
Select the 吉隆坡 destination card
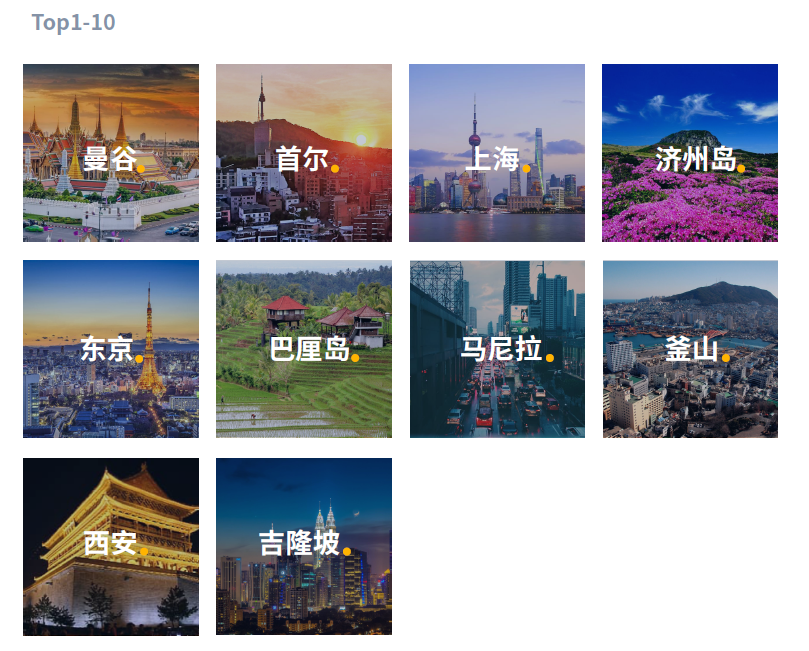click(x=303, y=546)
